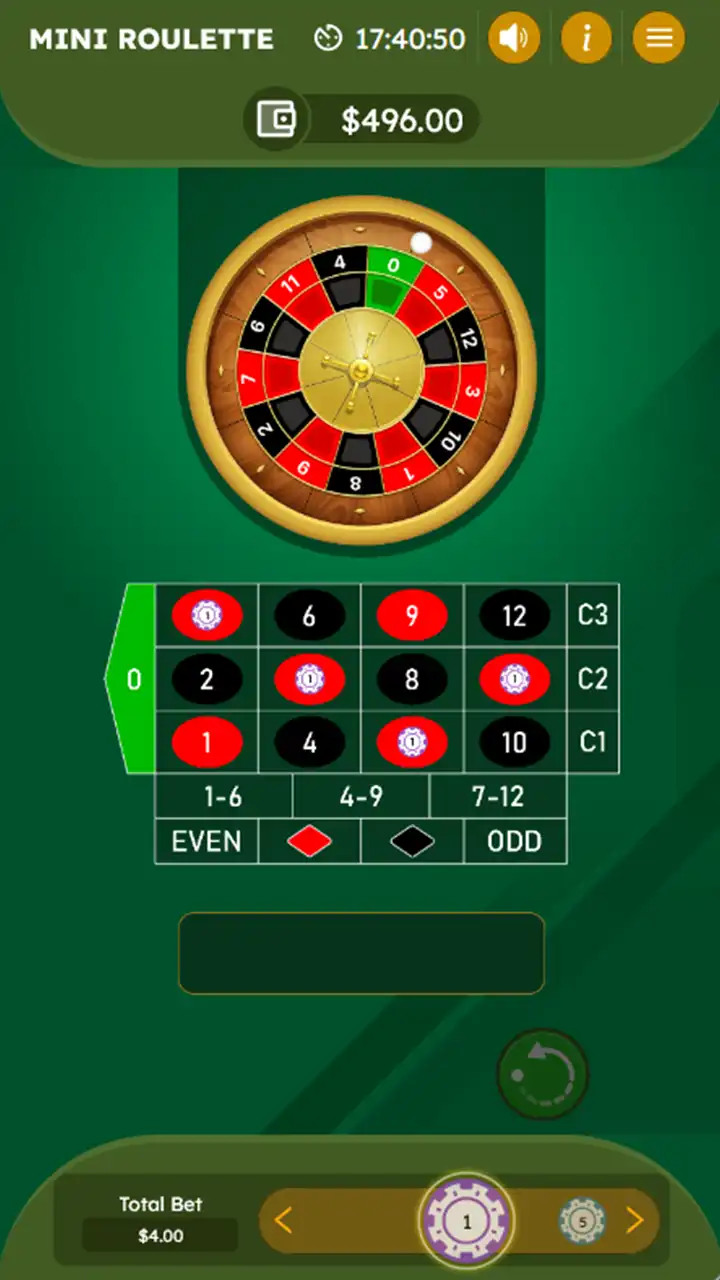The width and height of the screenshot is (720, 1280).
Task: Mute the game sound
Action: click(x=514, y=39)
